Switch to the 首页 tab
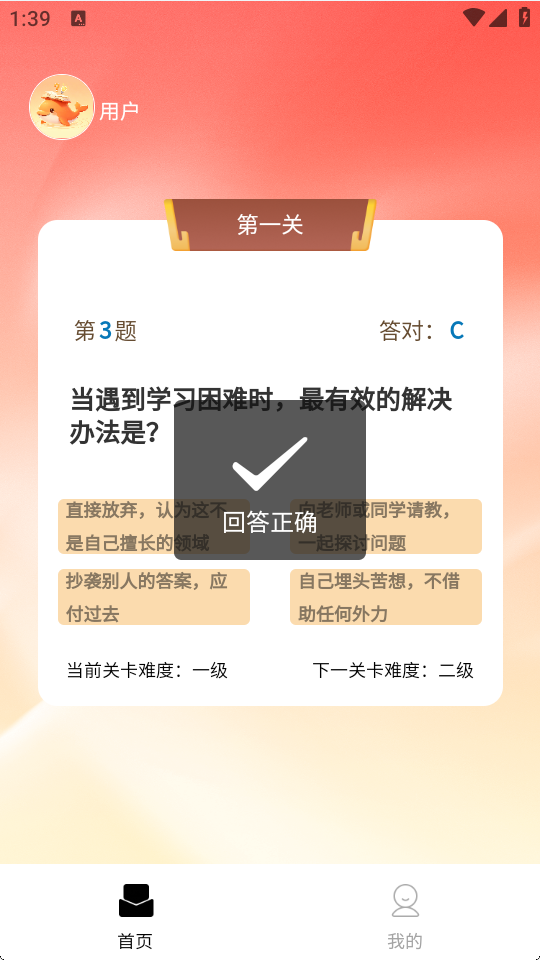 click(x=135, y=916)
